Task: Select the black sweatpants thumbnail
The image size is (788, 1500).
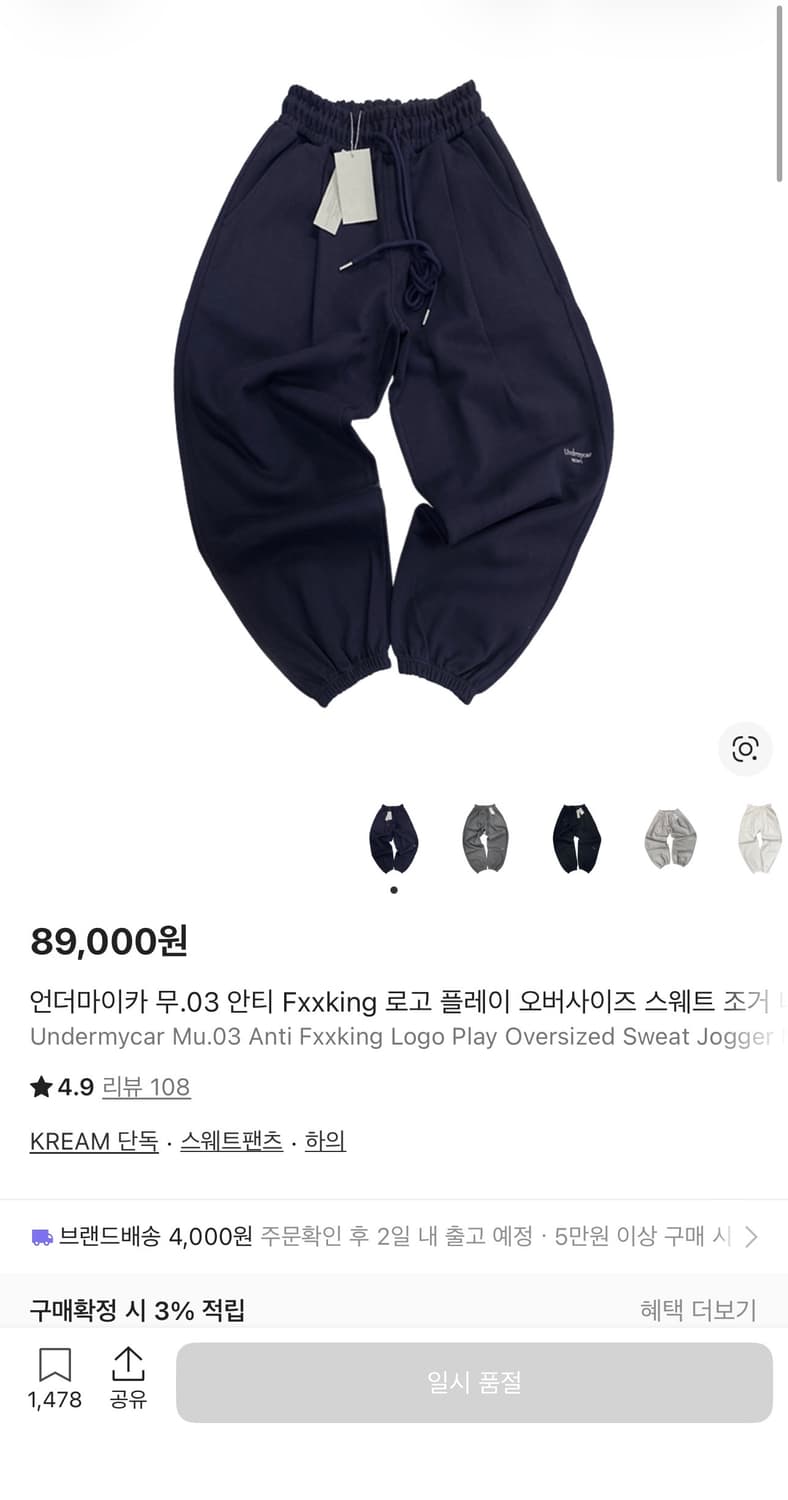Action: [x=577, y=840]
